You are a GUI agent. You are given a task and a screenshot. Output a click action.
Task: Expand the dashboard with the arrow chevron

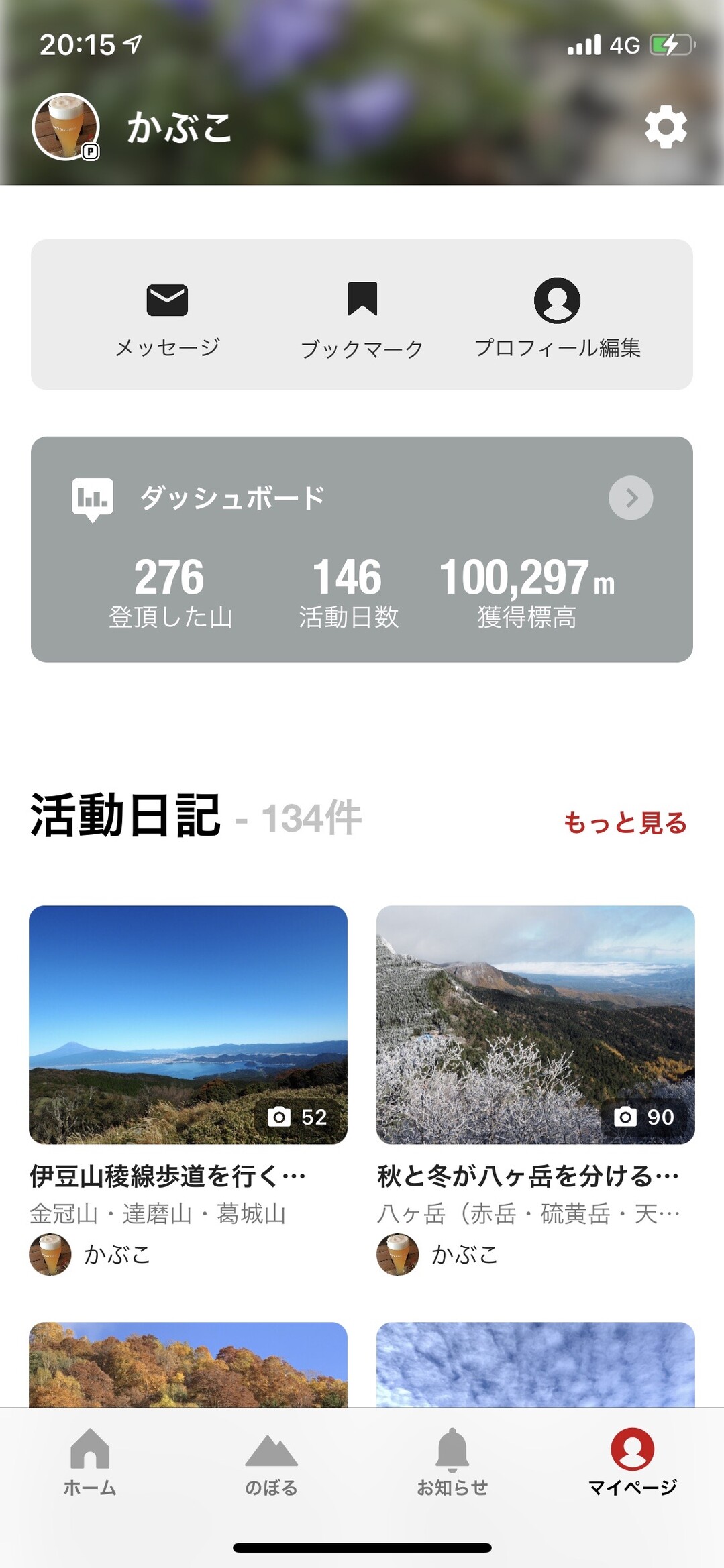click(x=629, y=497)
